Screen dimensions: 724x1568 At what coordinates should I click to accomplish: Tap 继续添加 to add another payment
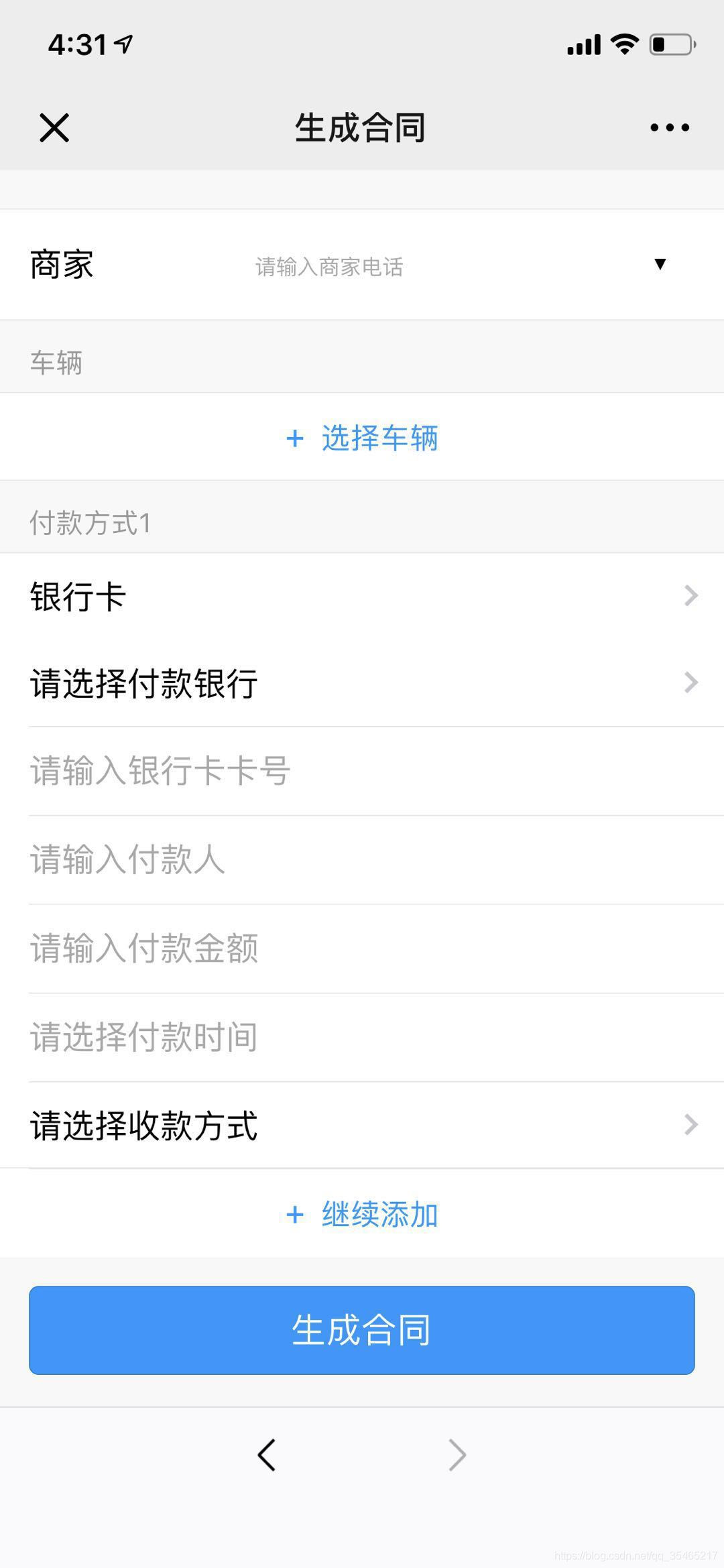pyautogui.click(x=362, y=1214)
